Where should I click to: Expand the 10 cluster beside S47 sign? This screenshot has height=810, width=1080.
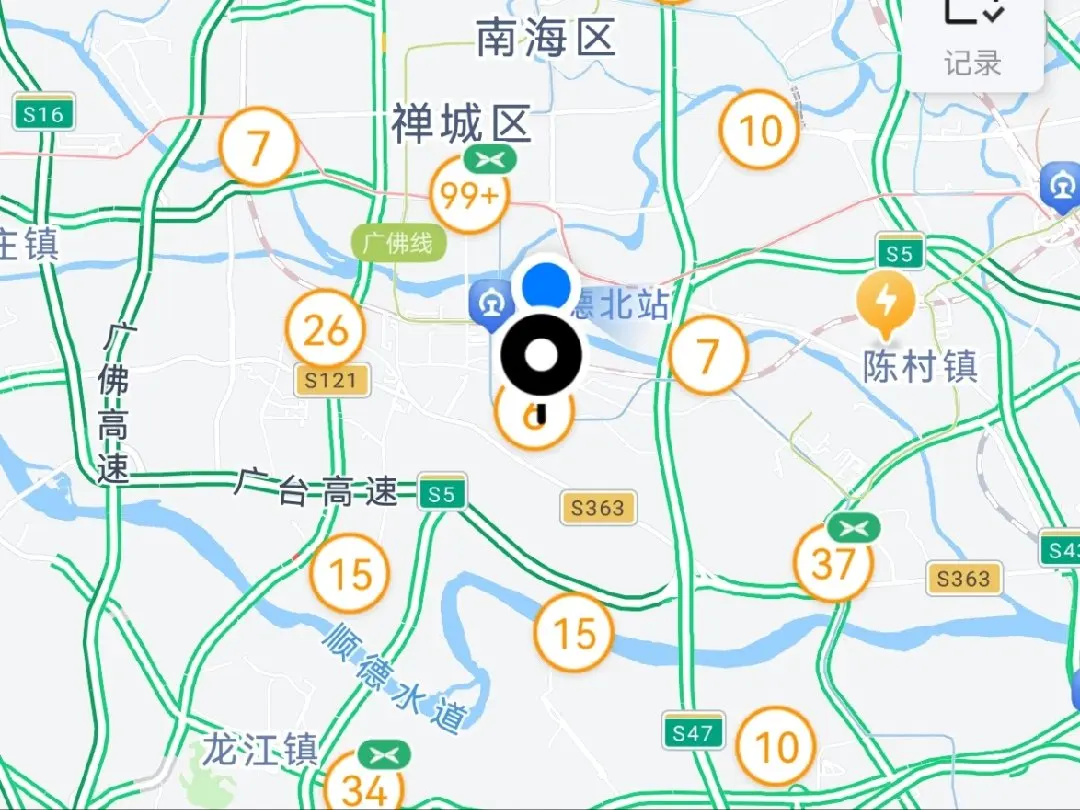(776, 746)
